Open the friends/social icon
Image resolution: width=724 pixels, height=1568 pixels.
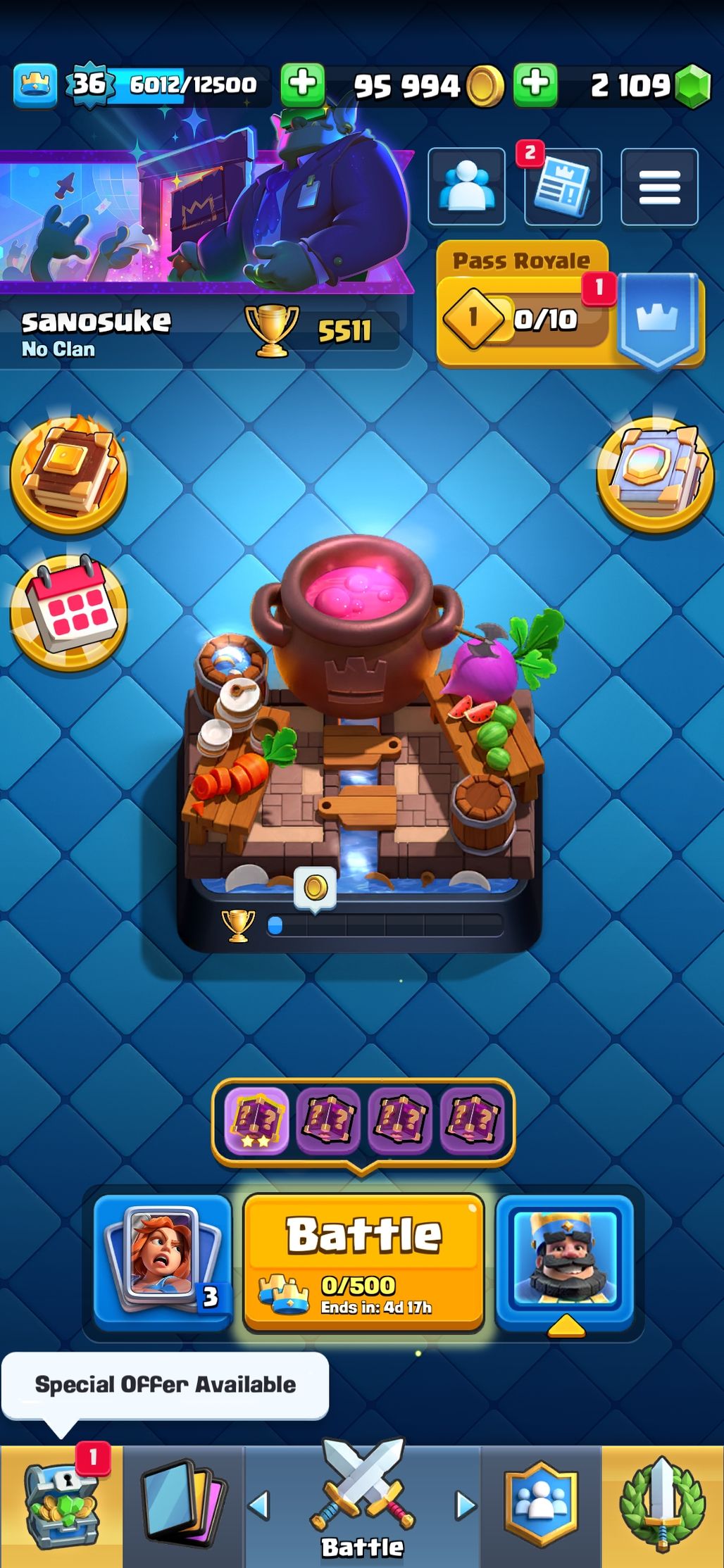[466, 187]
